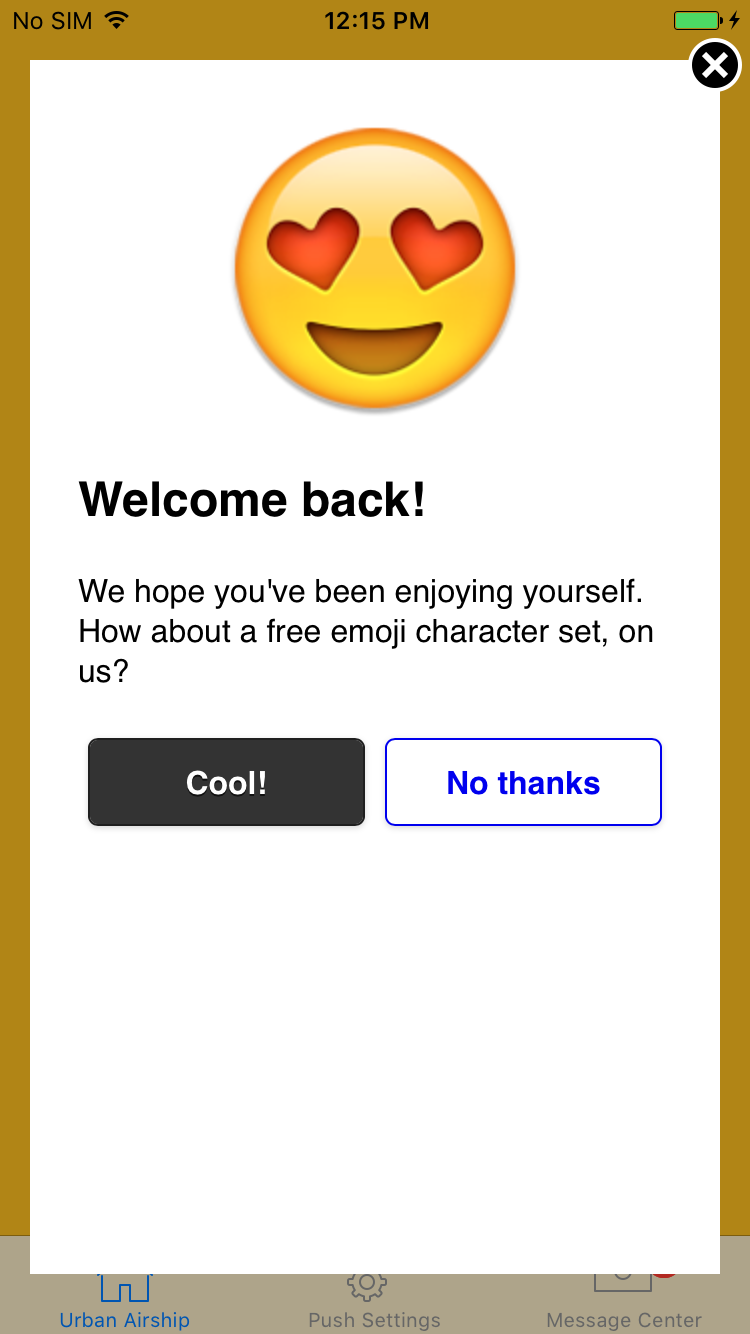Click the white modal card area

point(375,1000)
